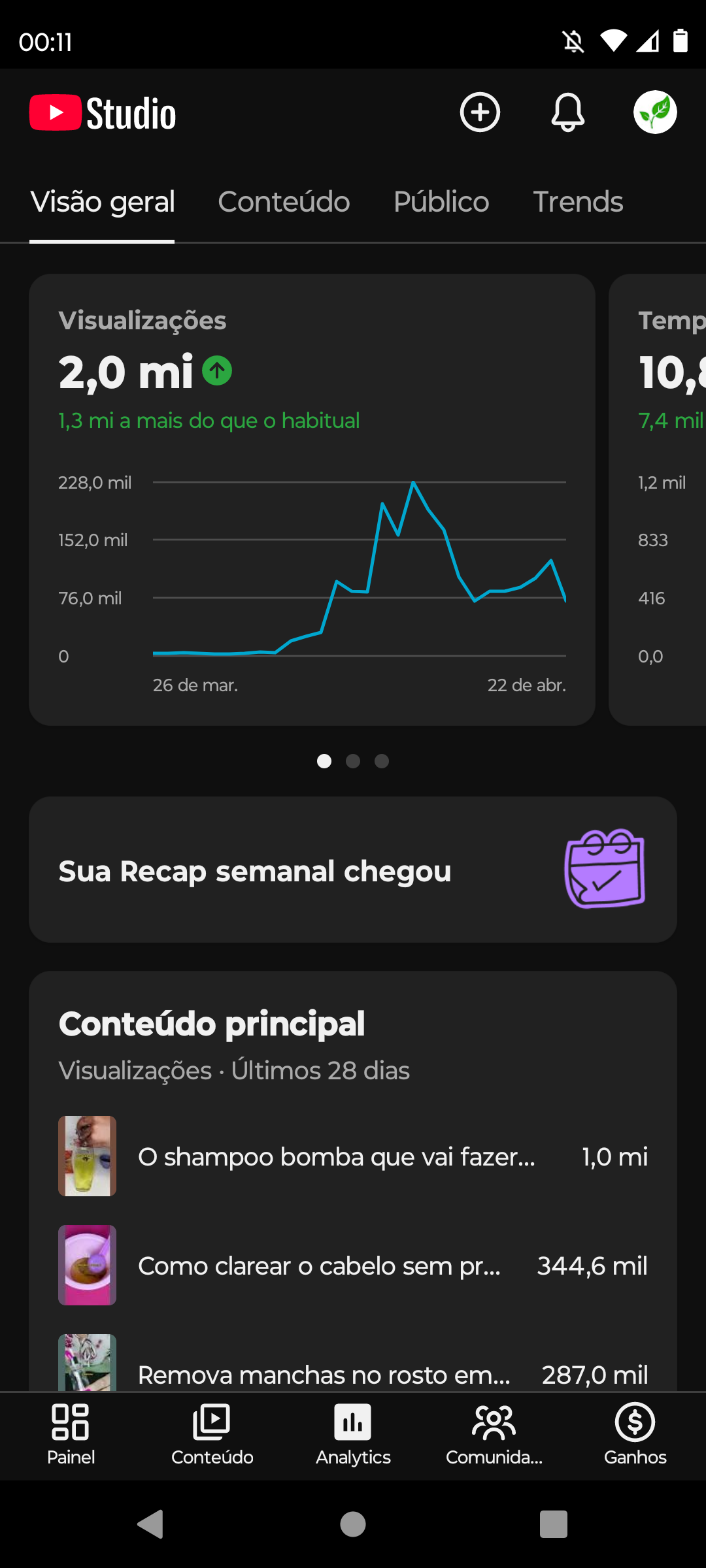Screen dimensions: 706x1568
Task: Select the Visão geral tab
Action: coord(103,202)
